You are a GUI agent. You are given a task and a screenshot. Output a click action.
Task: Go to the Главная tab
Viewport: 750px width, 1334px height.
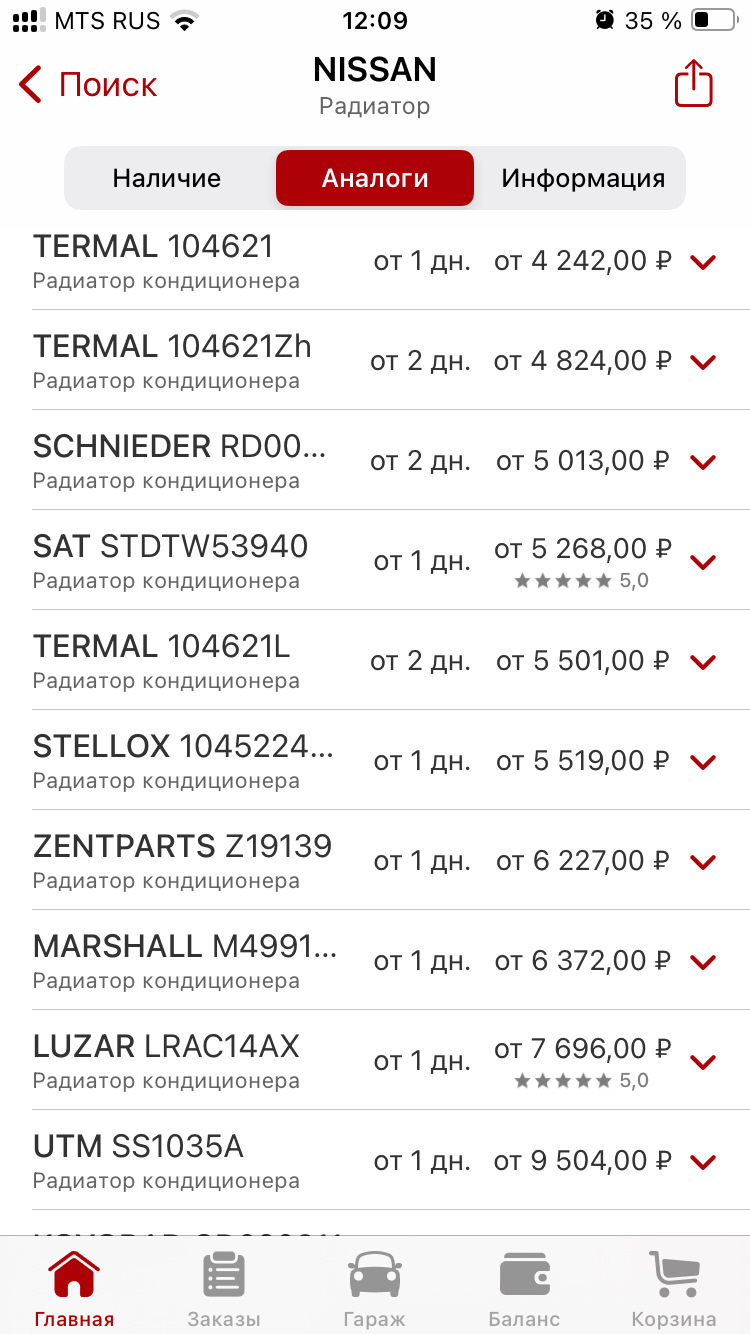coord(74,1289)
